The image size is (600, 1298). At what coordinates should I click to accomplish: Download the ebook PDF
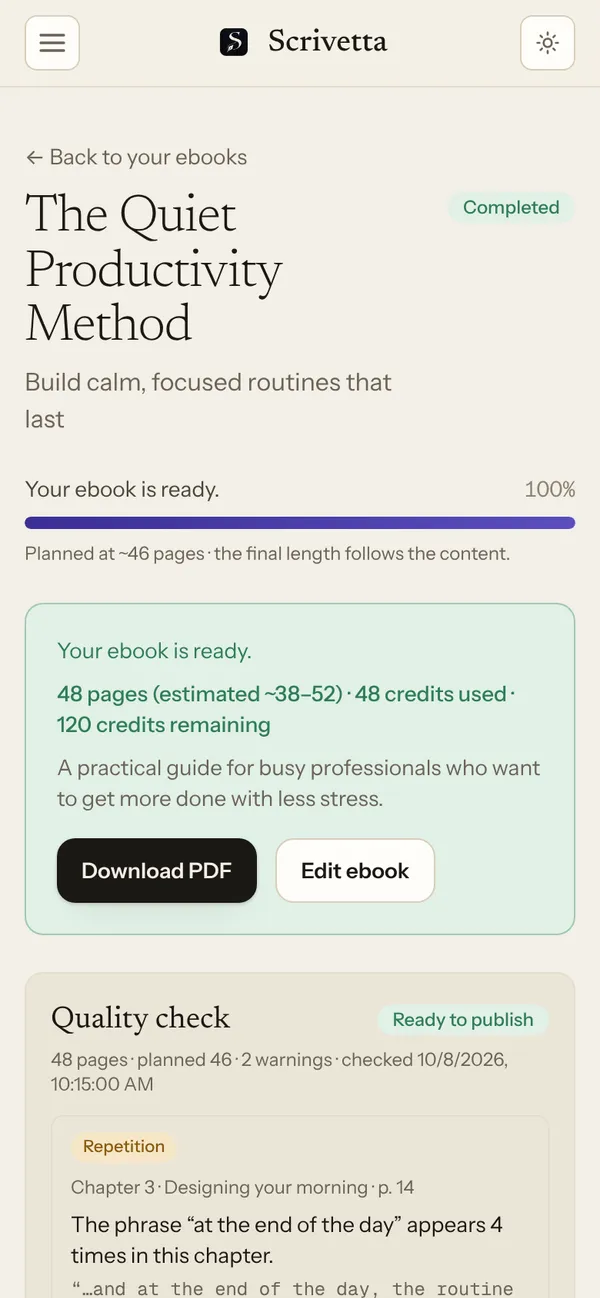pyautogui.click(x=157, y=870)
